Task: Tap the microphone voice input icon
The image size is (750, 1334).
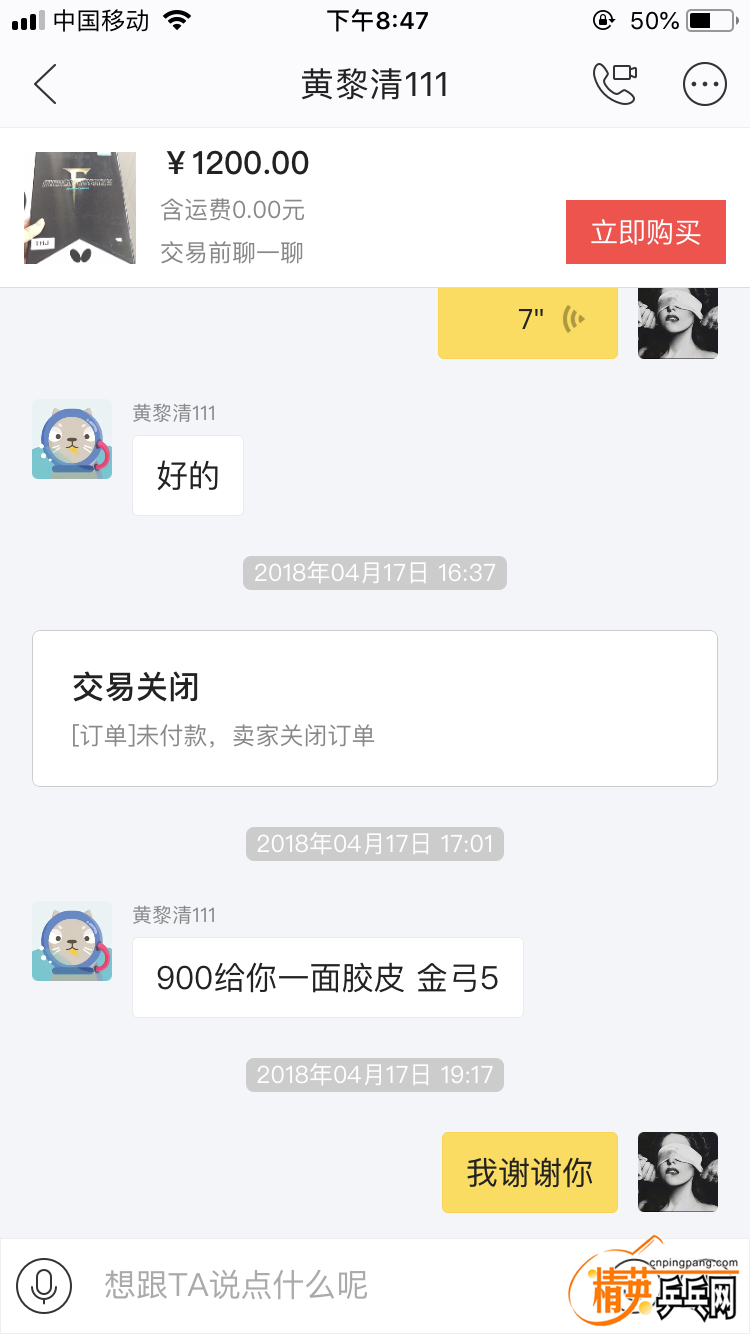Action: (x=44, y=1284)
